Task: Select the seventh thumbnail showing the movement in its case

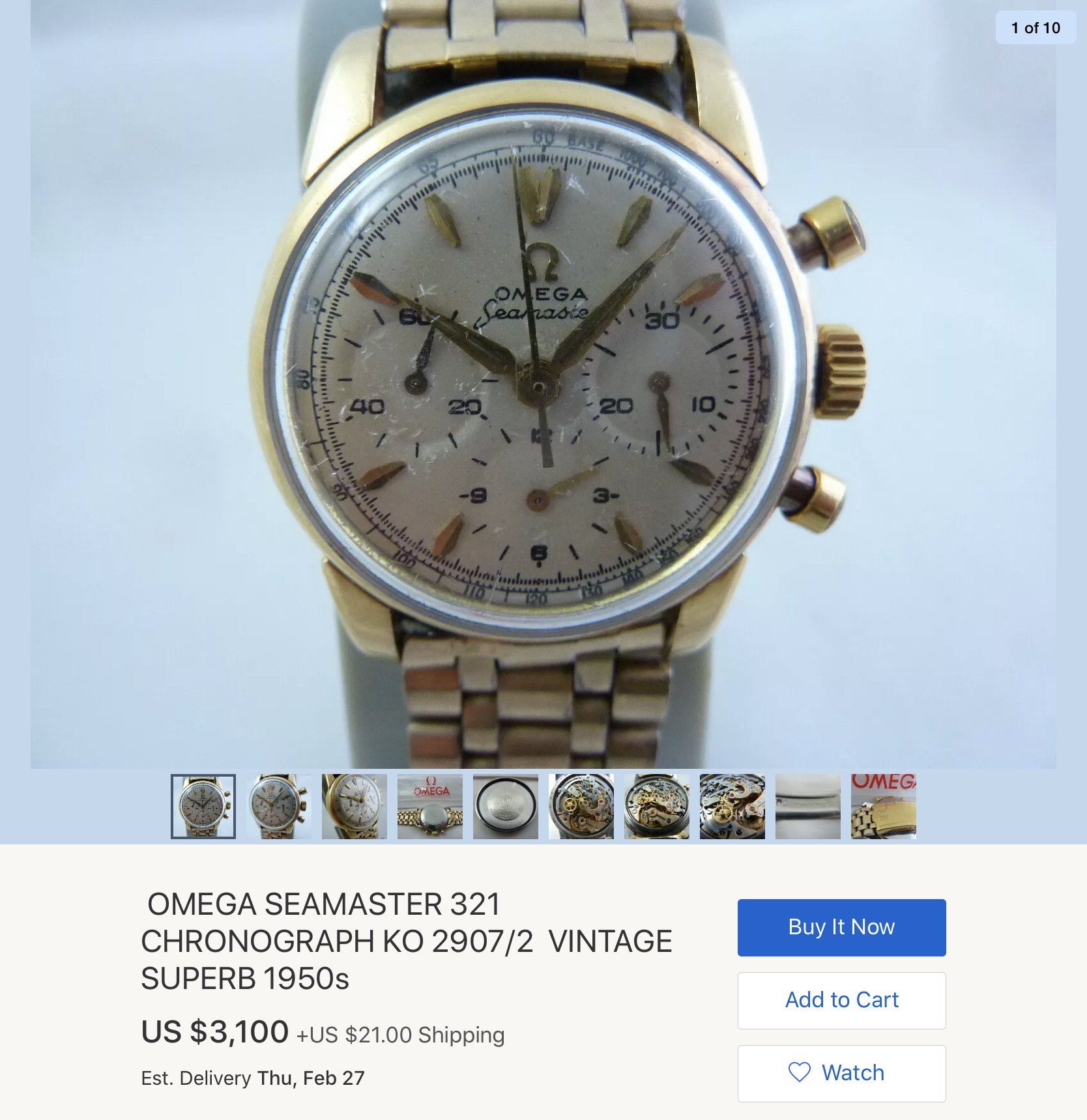Action: click(x=657, y=806)
